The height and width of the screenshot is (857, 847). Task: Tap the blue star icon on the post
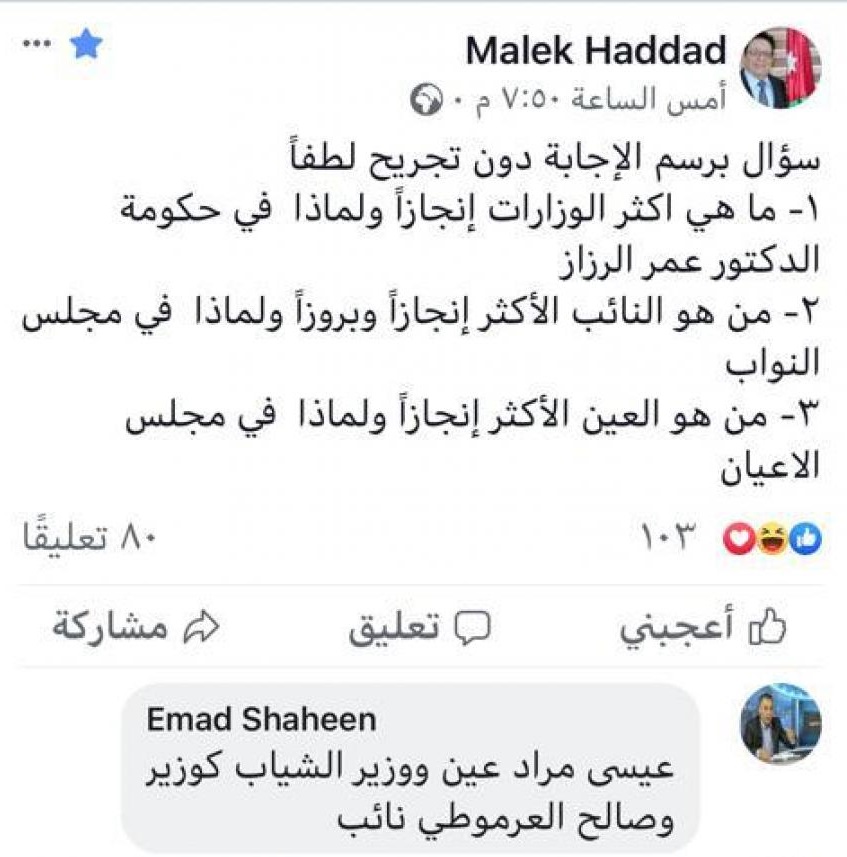point(86,45)
